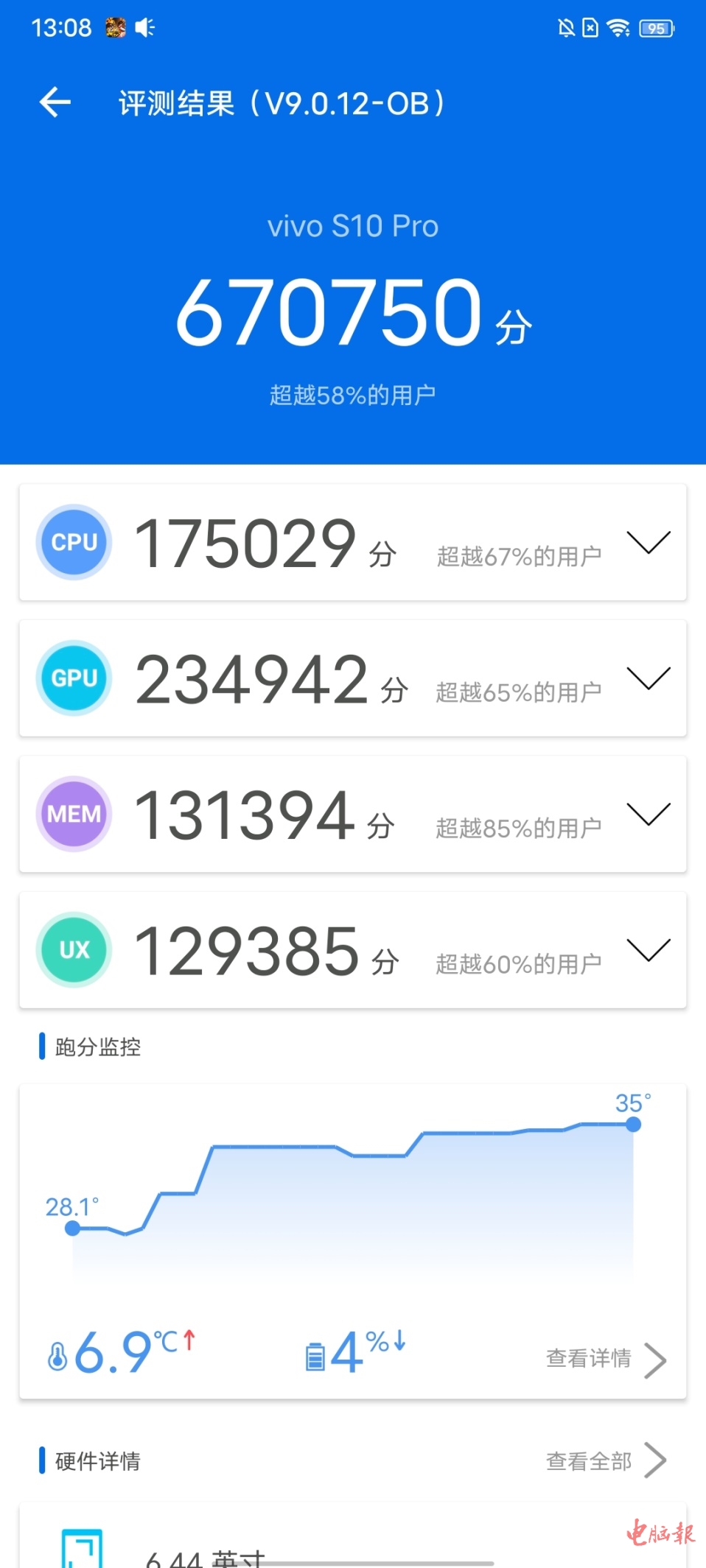Image resolution: width=706 pixels, height=1568 pixels.
Task: Open 查看详情 for benchmark monitoring
Action: point(605,1359)
